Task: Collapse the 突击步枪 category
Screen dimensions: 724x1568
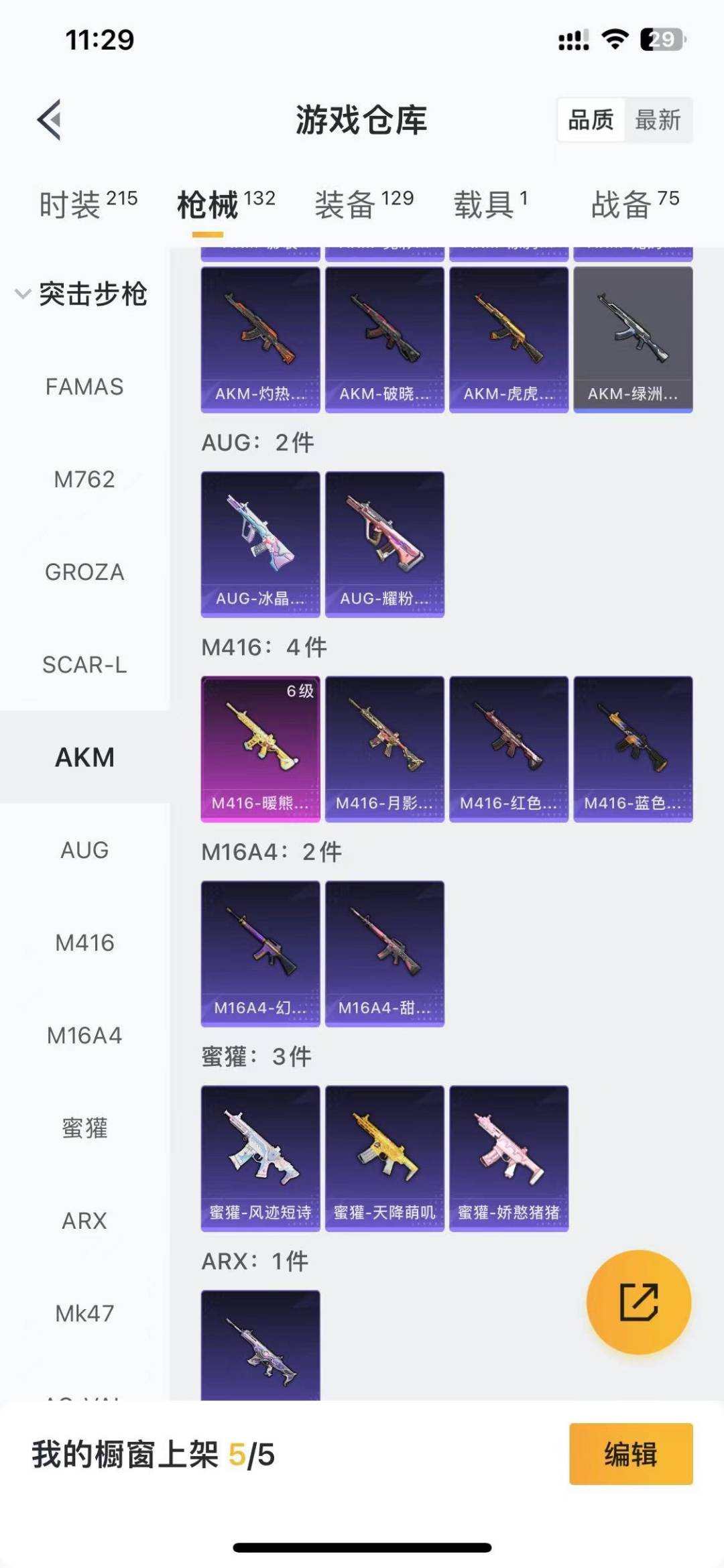Action: click(x=80, y=294)
